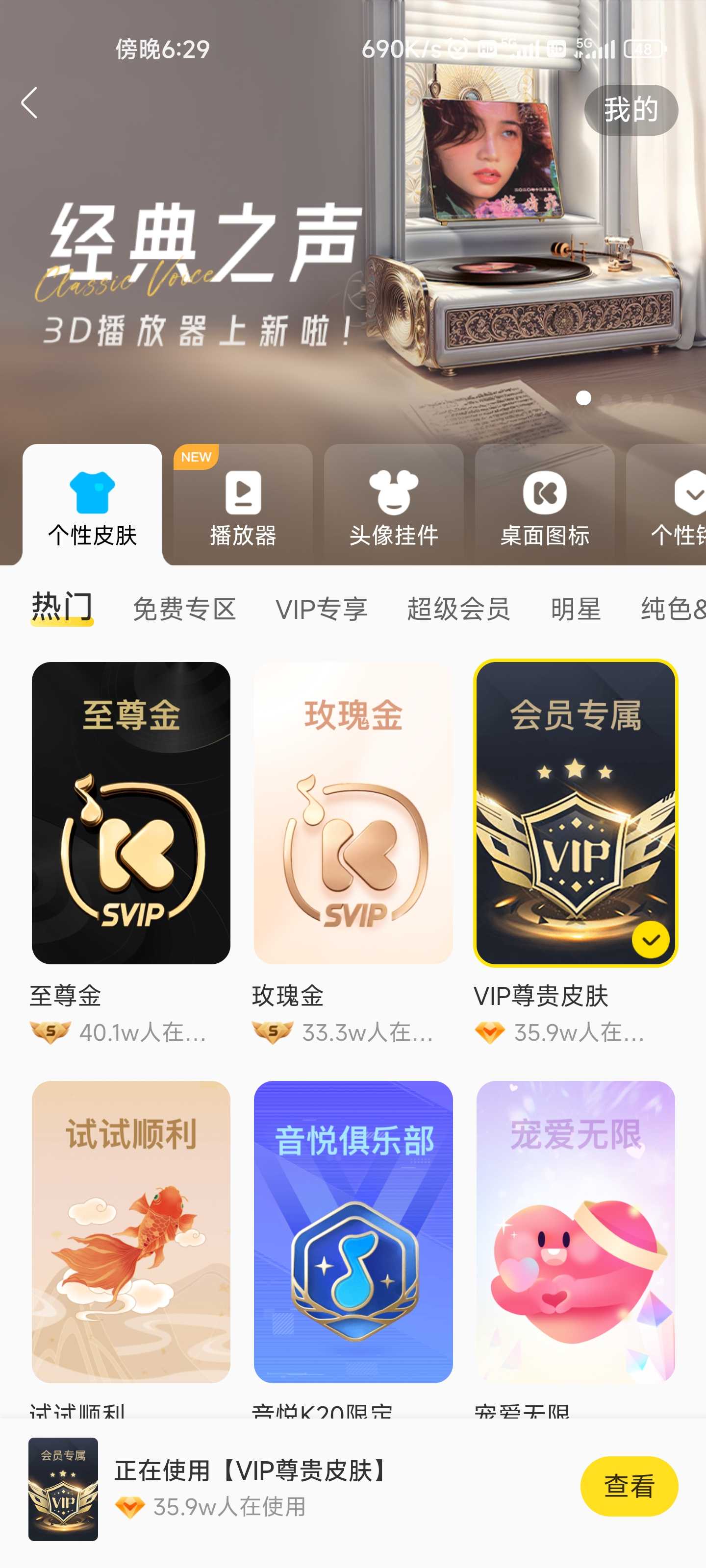Switch to the 头像挂件 category

coord(394,505)
